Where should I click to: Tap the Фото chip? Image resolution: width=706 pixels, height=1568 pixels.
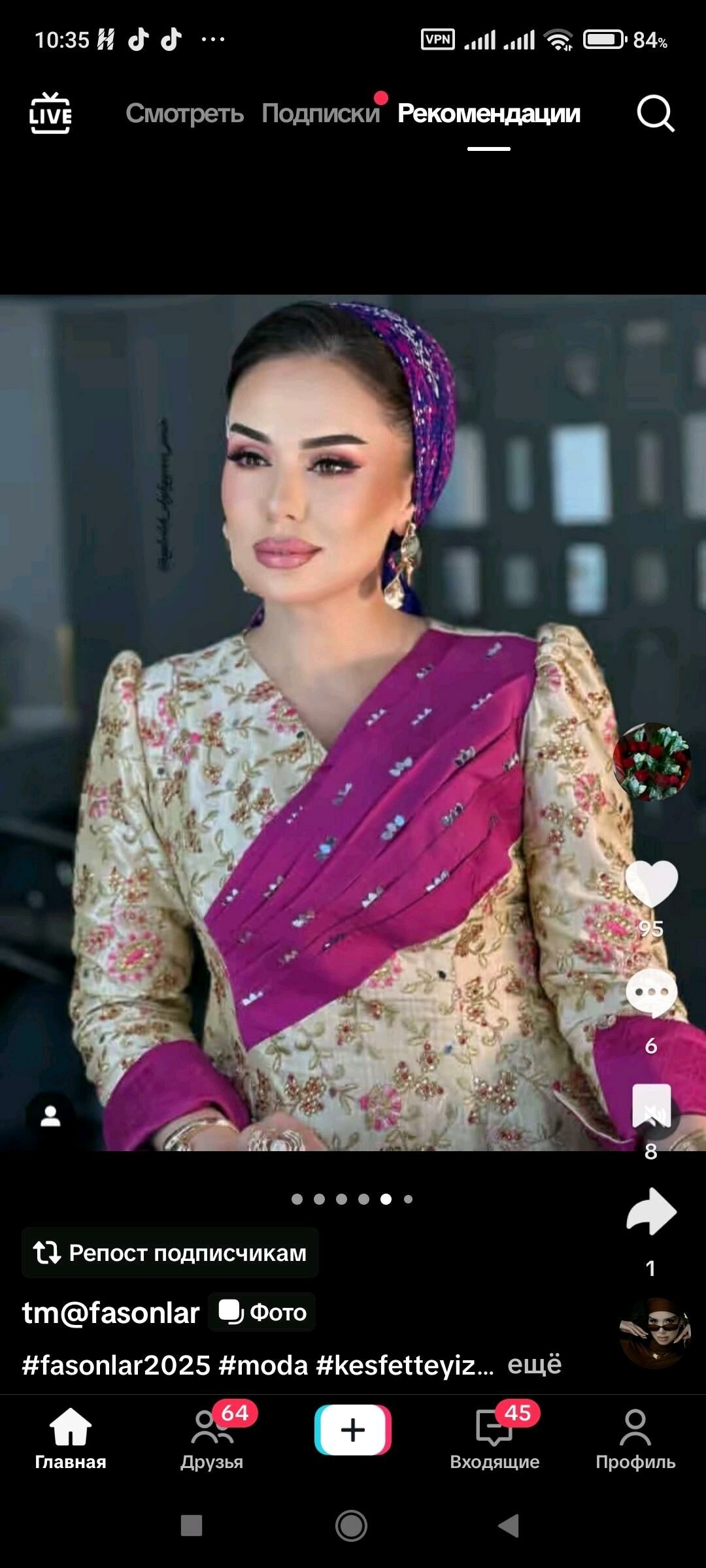click(263, 1313)
